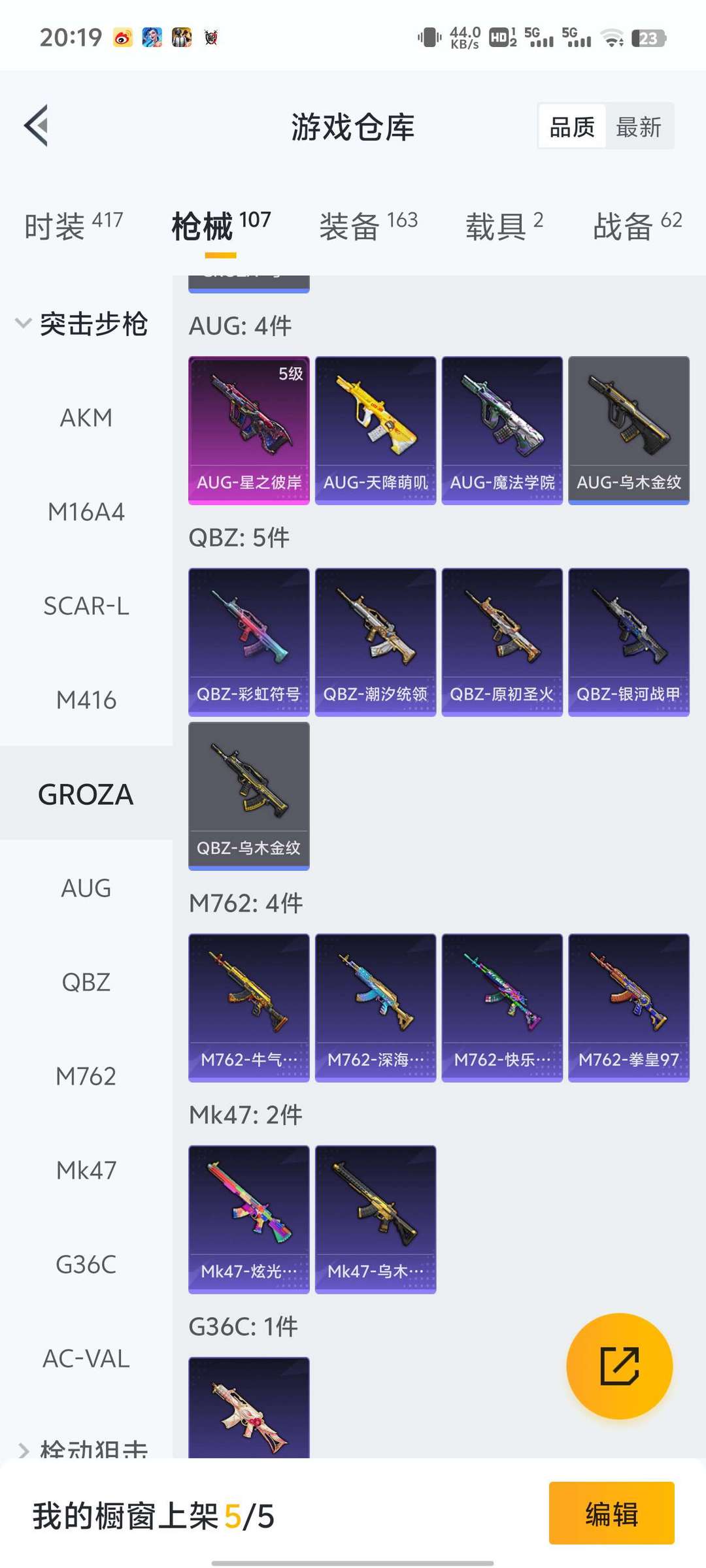Switch to the 战备 tab
Screen dimensions: 706x1568
[x=637, y=226]
